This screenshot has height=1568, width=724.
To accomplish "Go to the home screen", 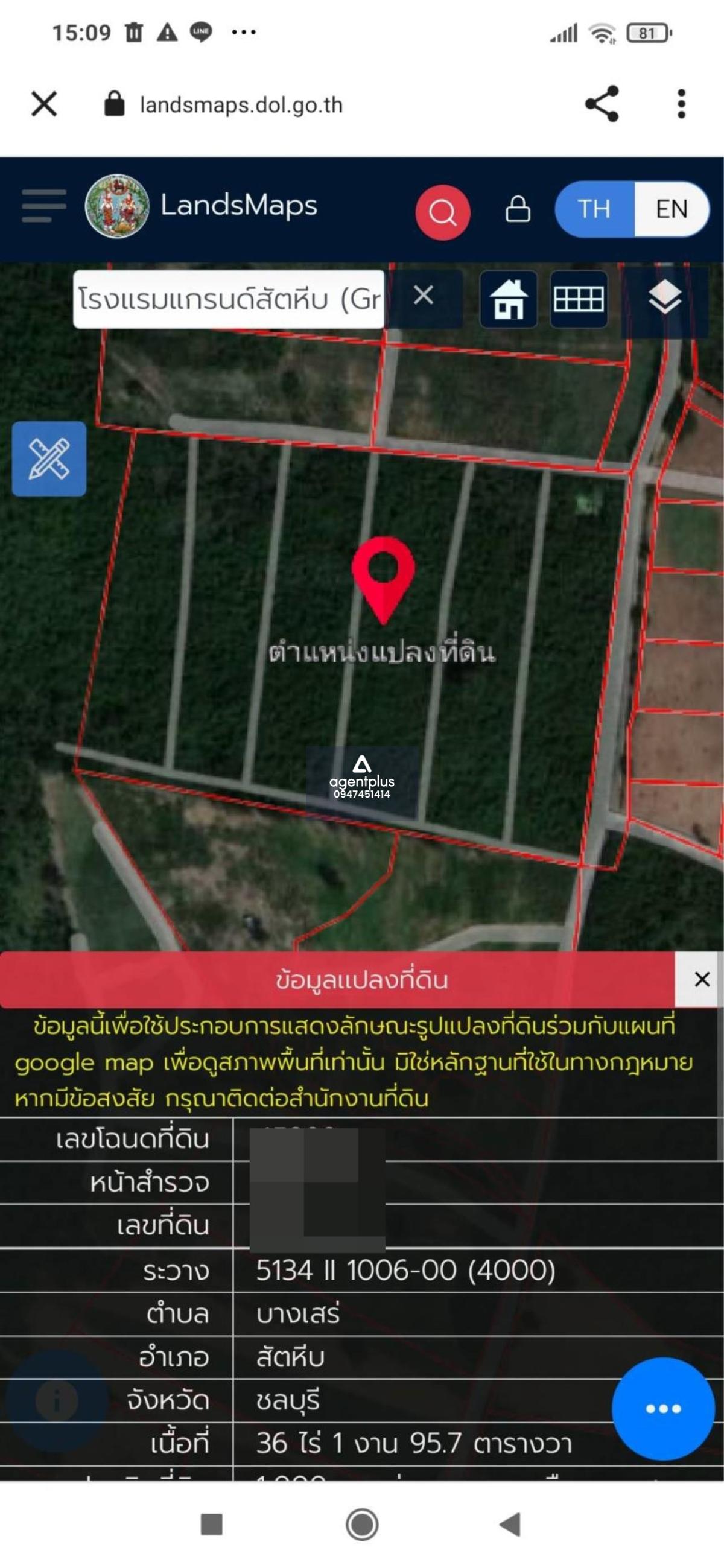I will coord(363,1524).
